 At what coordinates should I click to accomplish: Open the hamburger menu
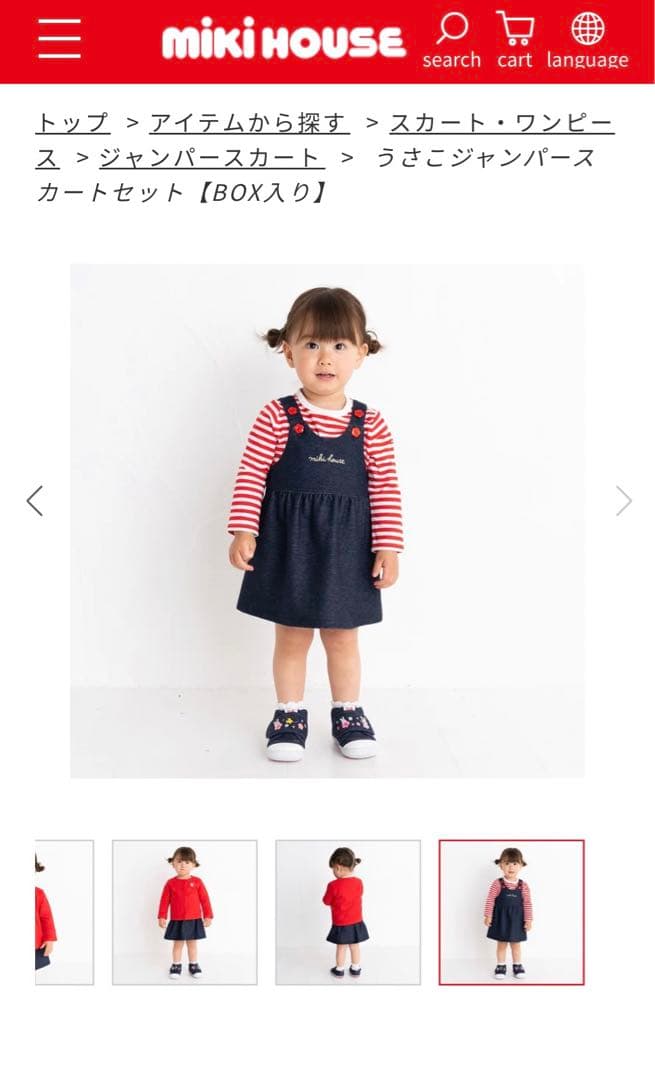pyautogui.click(x=59, y=40)
